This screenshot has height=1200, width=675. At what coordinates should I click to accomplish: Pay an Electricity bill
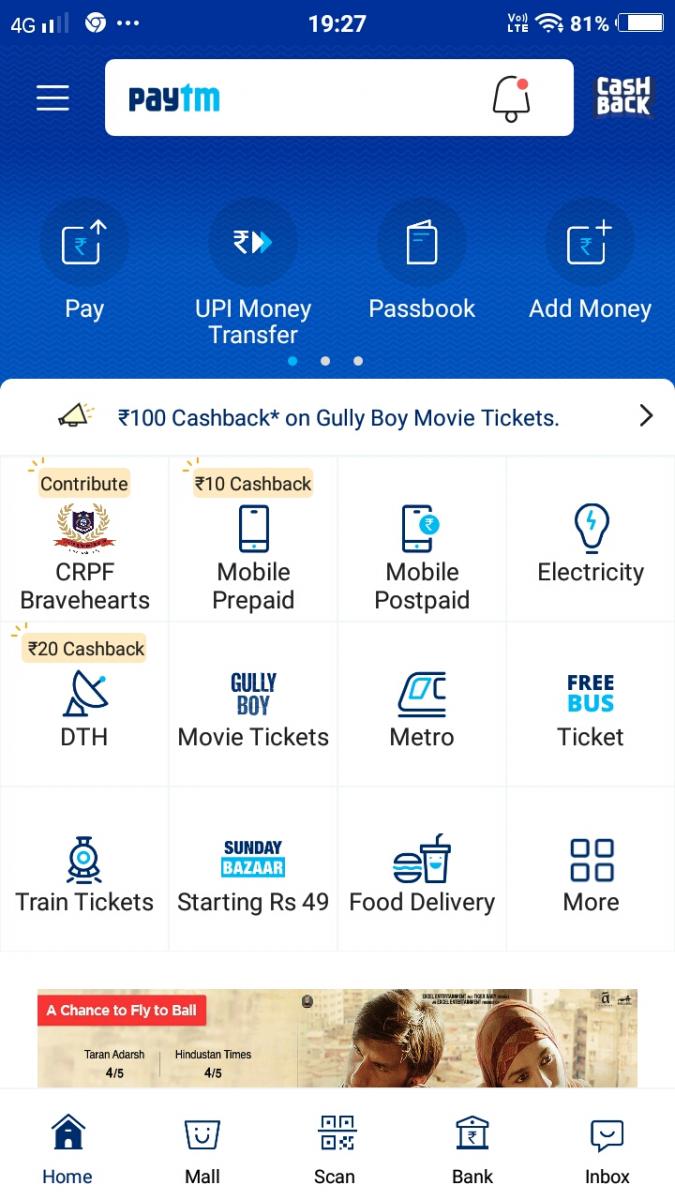(591, 540)
